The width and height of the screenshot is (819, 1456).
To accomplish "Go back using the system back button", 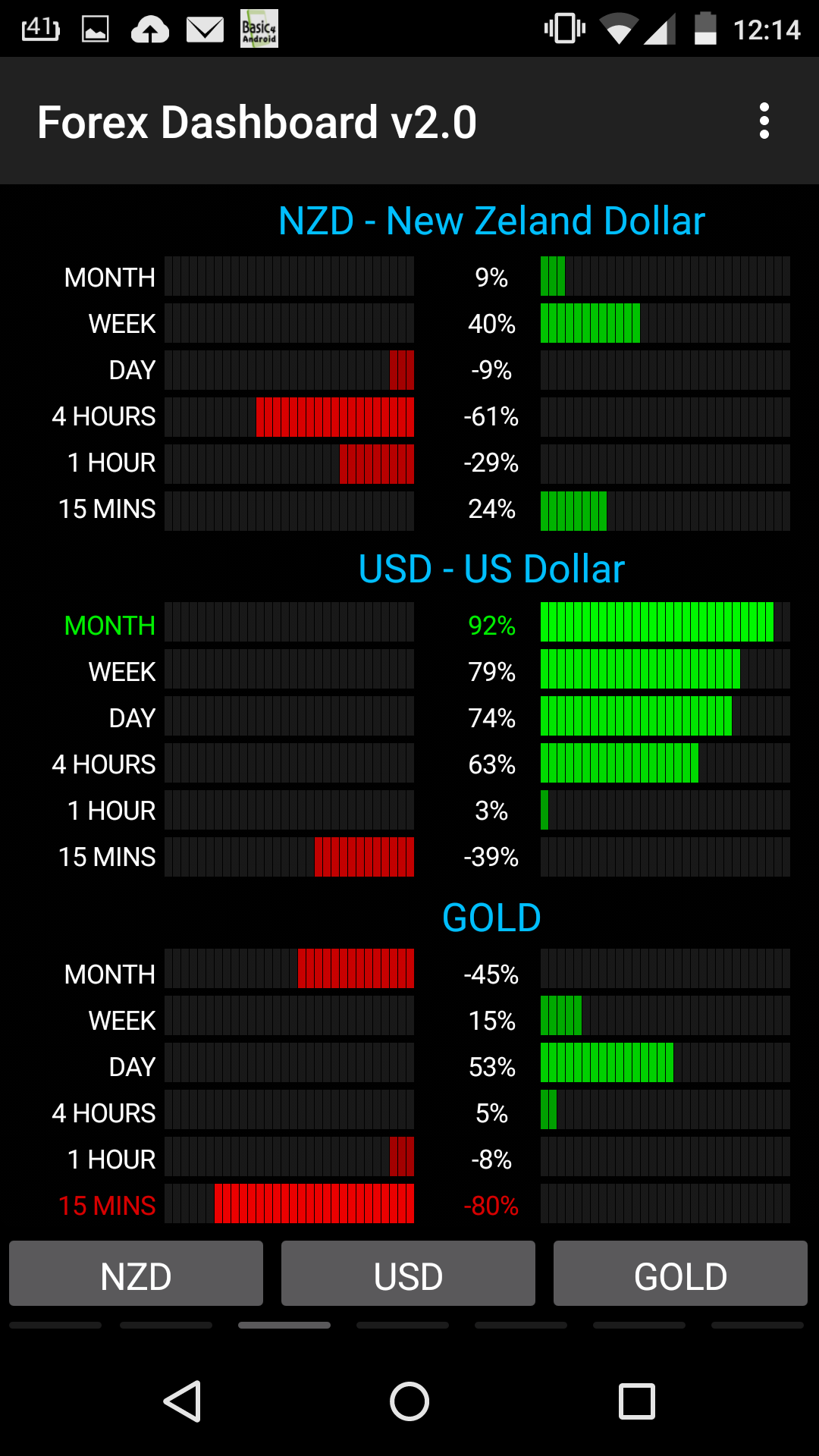I will 183,1401.
